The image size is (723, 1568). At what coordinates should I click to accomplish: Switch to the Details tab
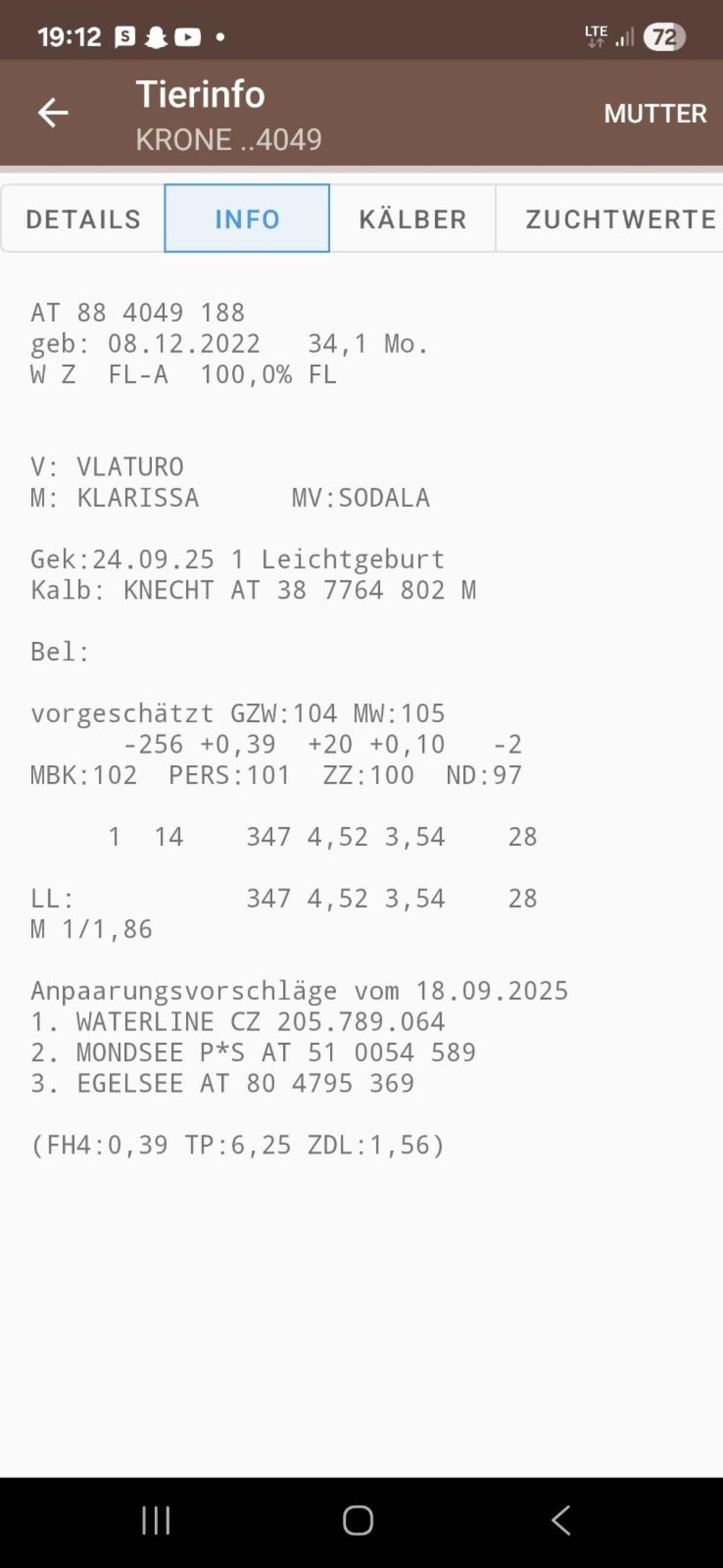(83, 219)
